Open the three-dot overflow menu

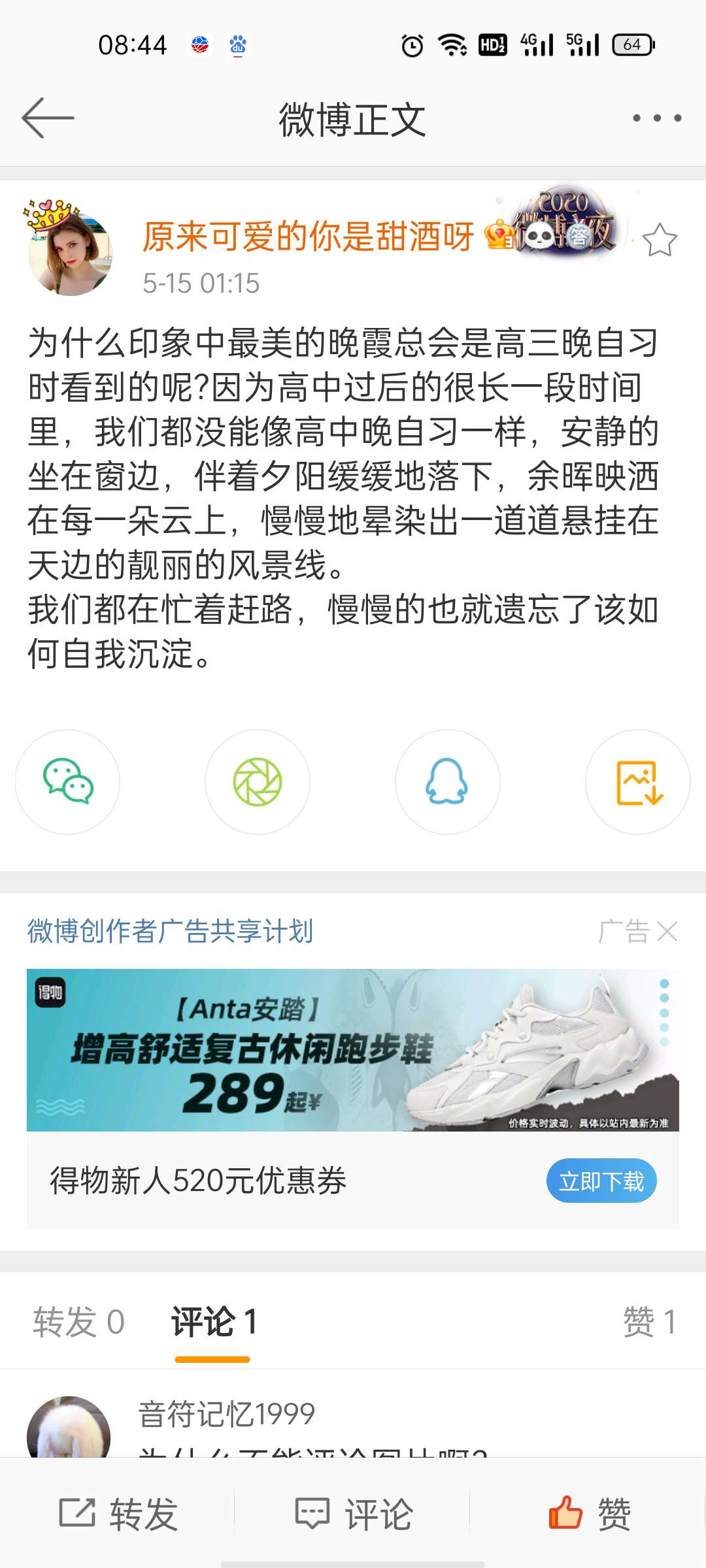(x=656, y=118)
